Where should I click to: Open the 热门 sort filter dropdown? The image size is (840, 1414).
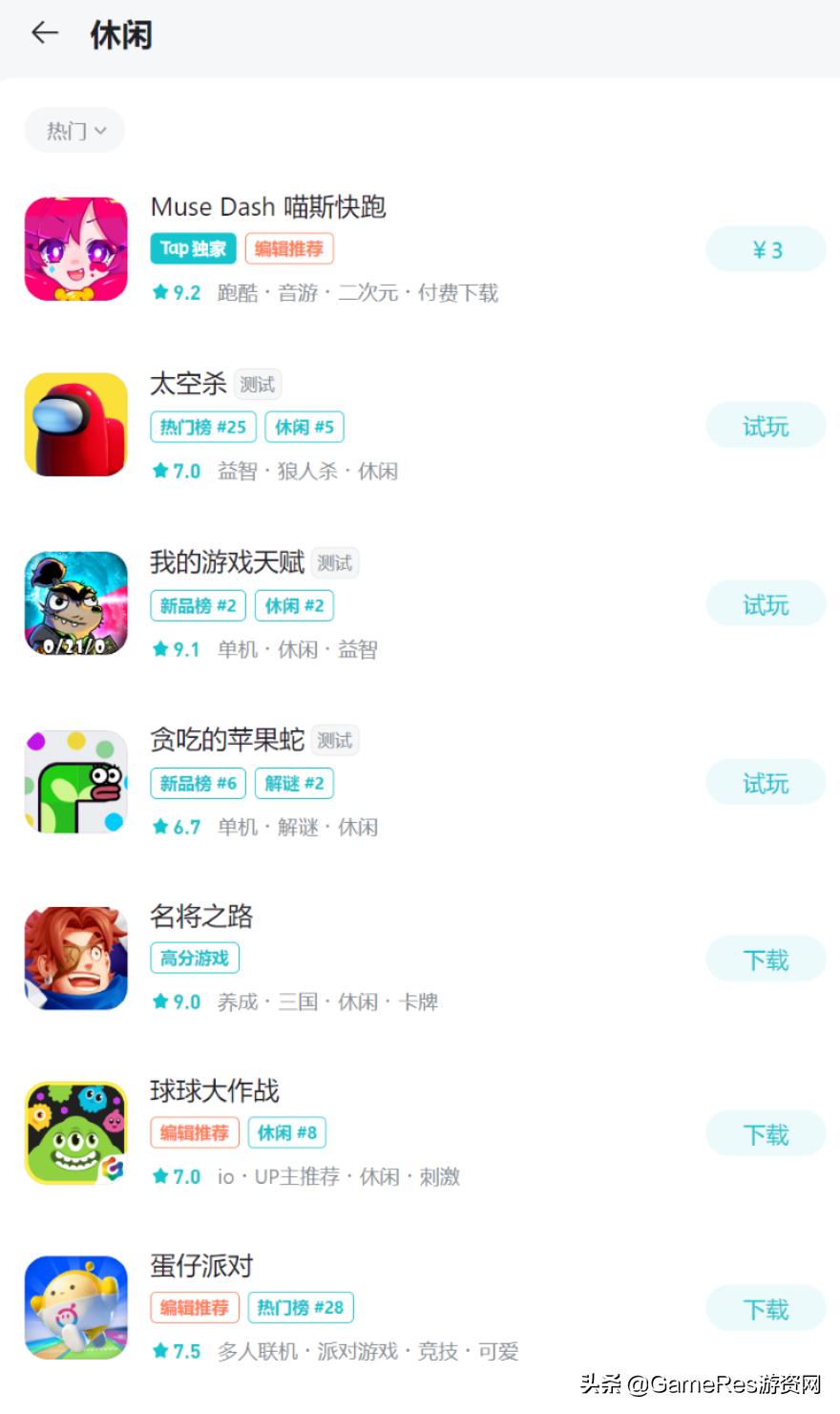[x=73, y=131]
